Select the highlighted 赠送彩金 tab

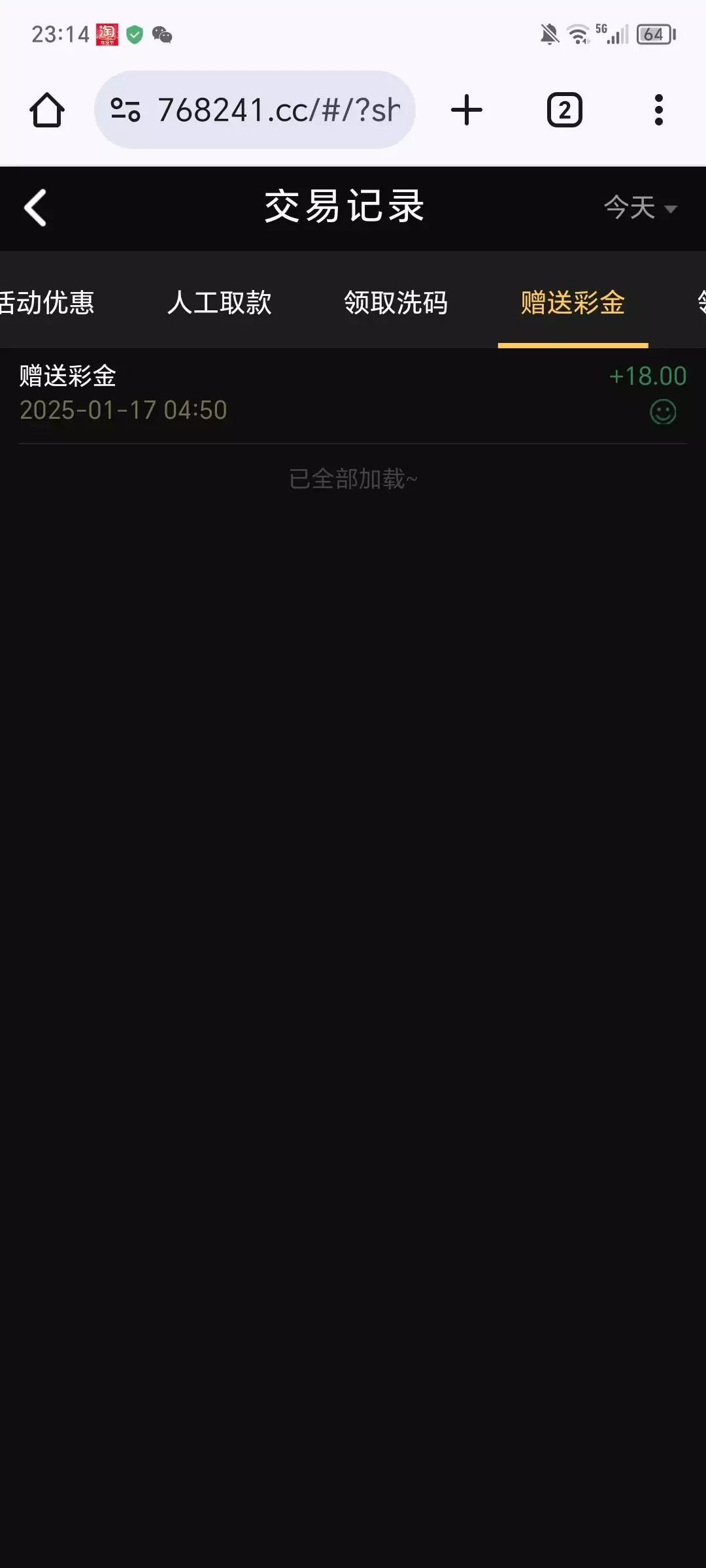tap(573, 304)
